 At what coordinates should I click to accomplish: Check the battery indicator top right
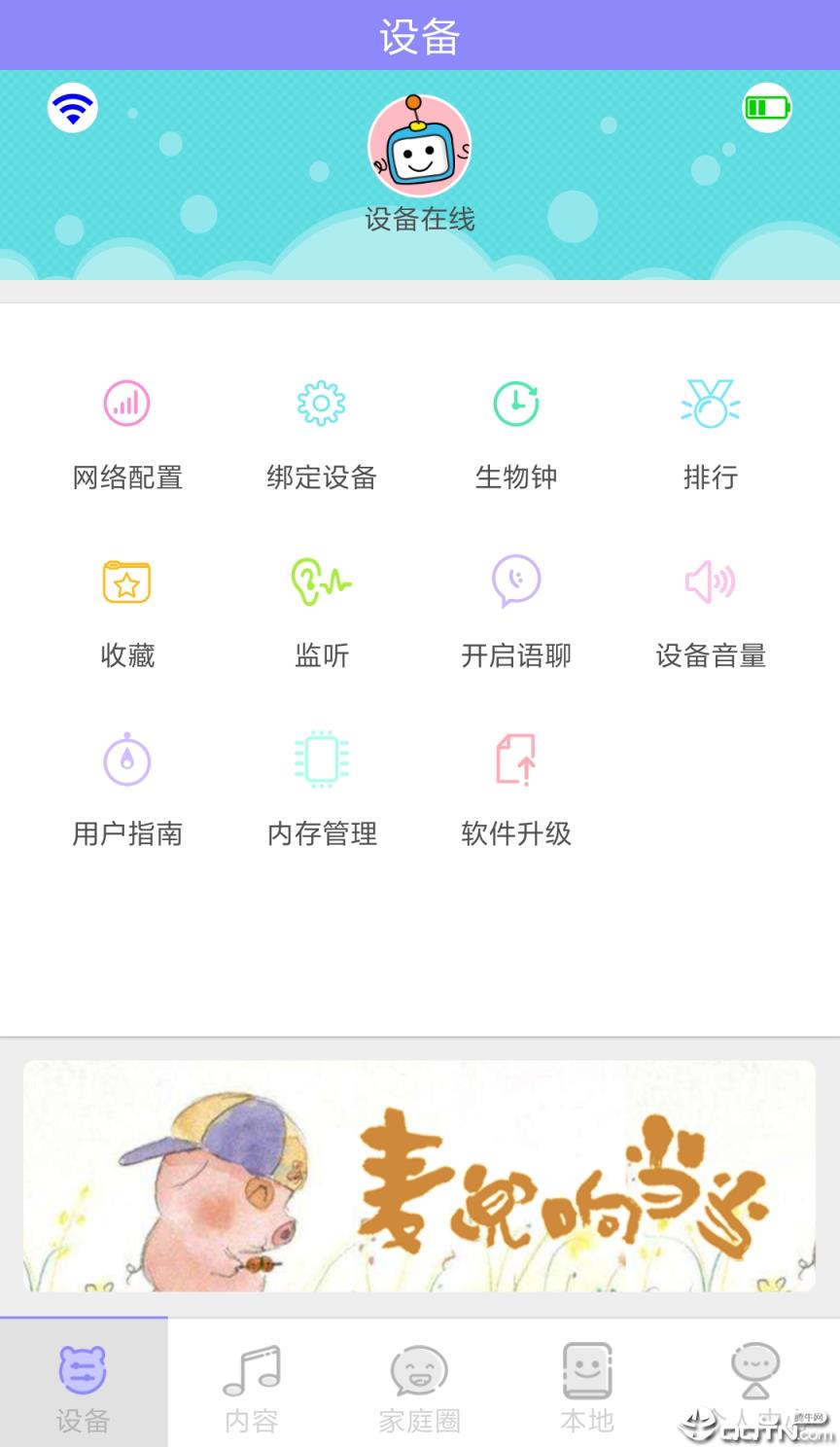(768, 108)
